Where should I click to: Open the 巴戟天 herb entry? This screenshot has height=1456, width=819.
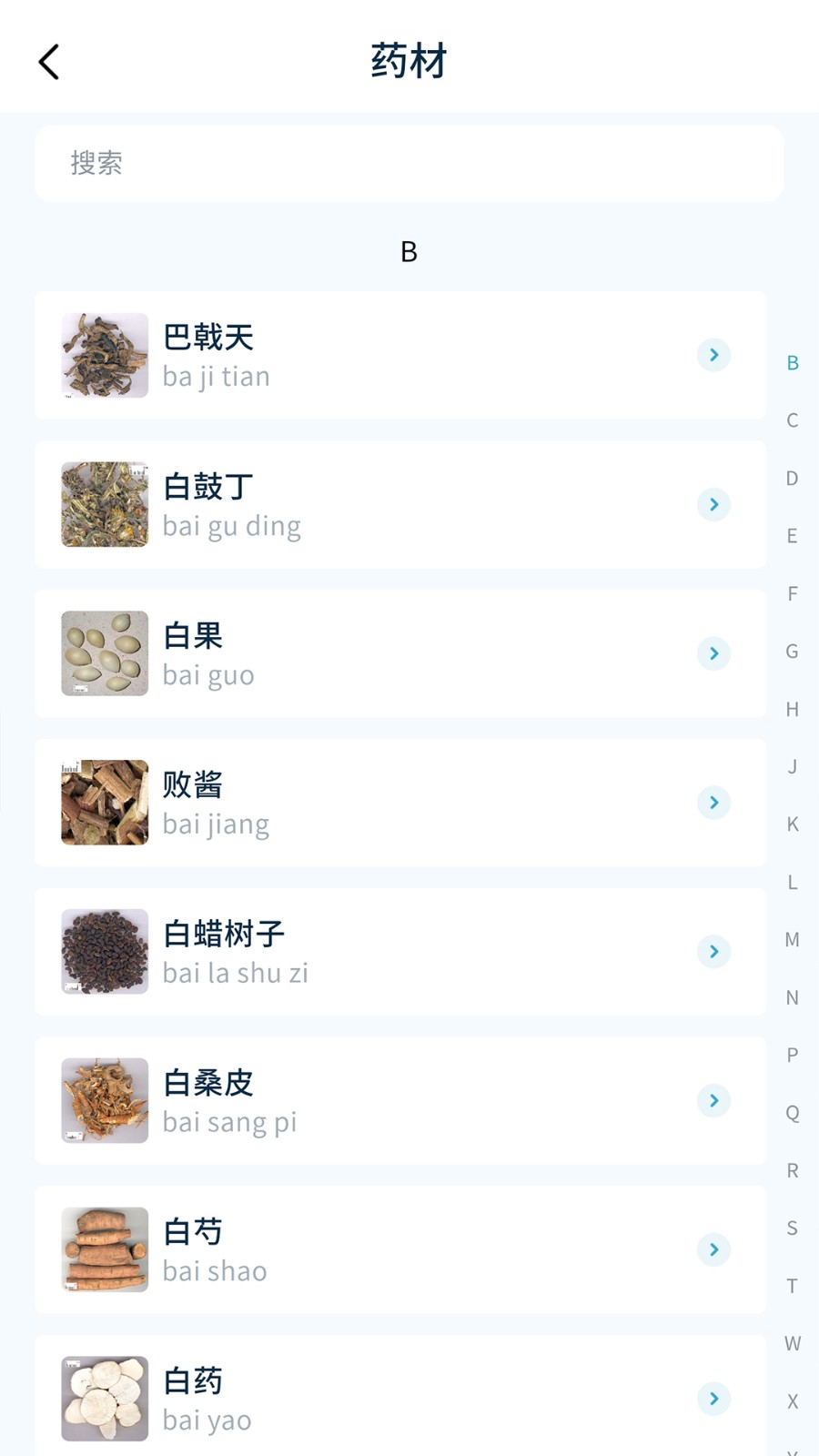click(x=400, y=355)
